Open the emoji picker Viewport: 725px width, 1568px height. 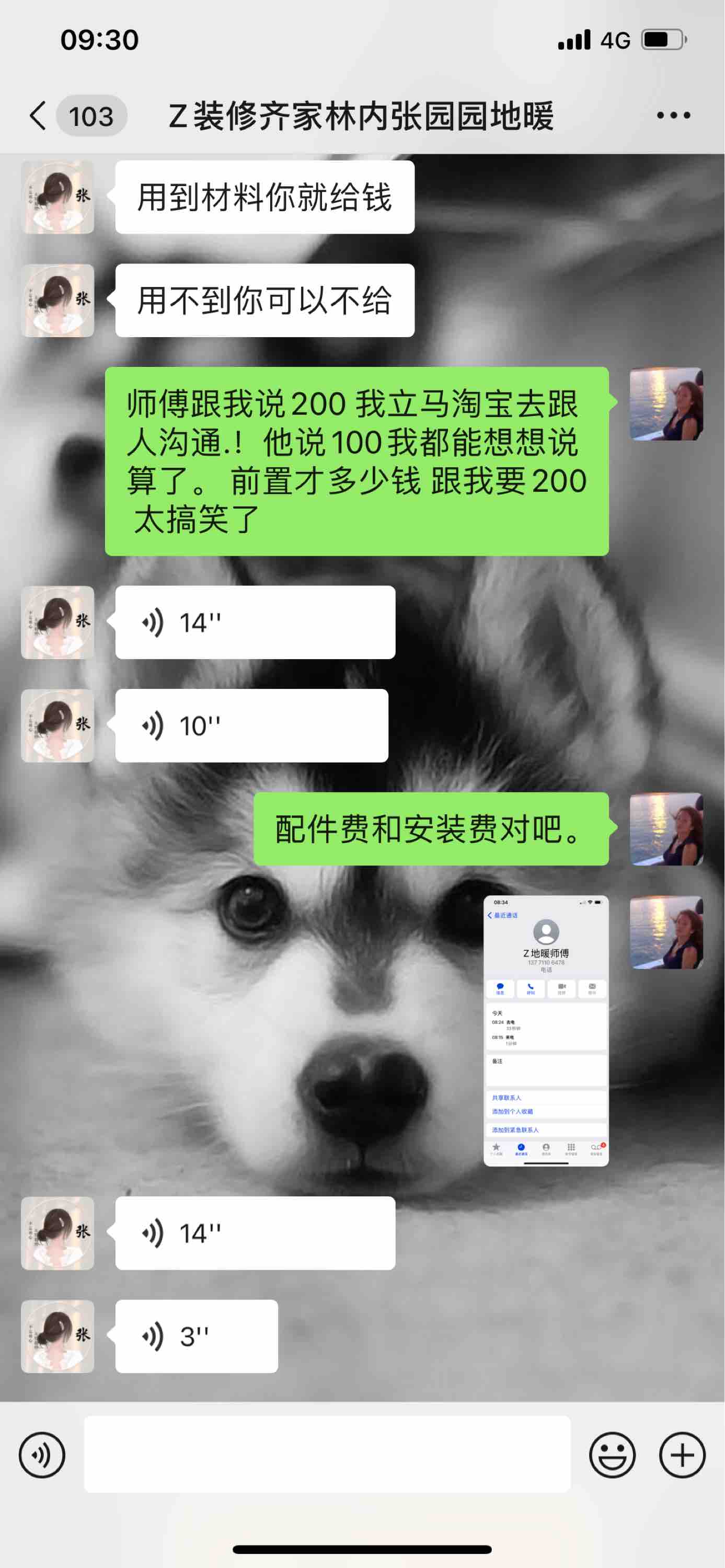pos(612,1455)
